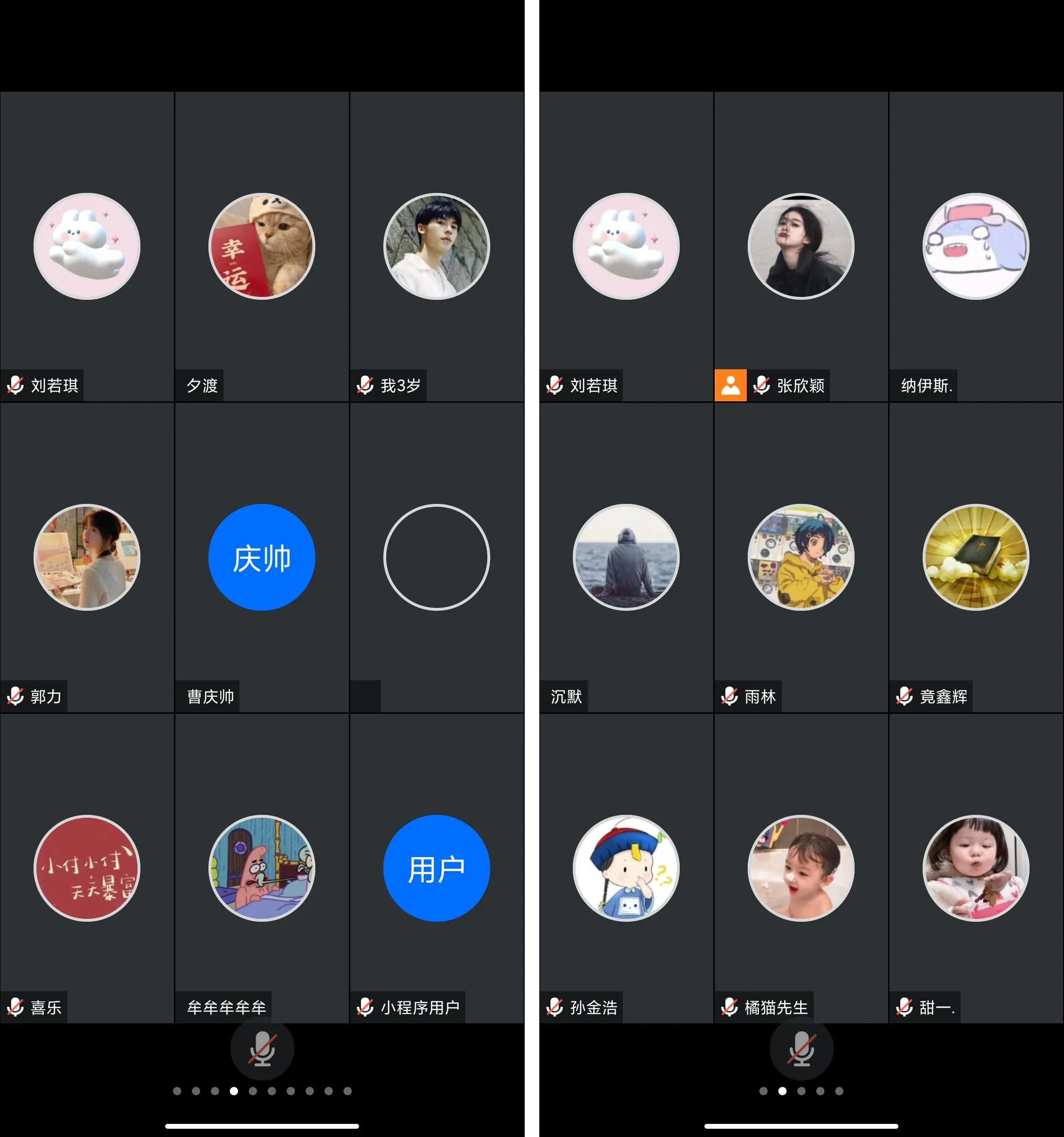Open host 张欣颖's participant tile

801,246
